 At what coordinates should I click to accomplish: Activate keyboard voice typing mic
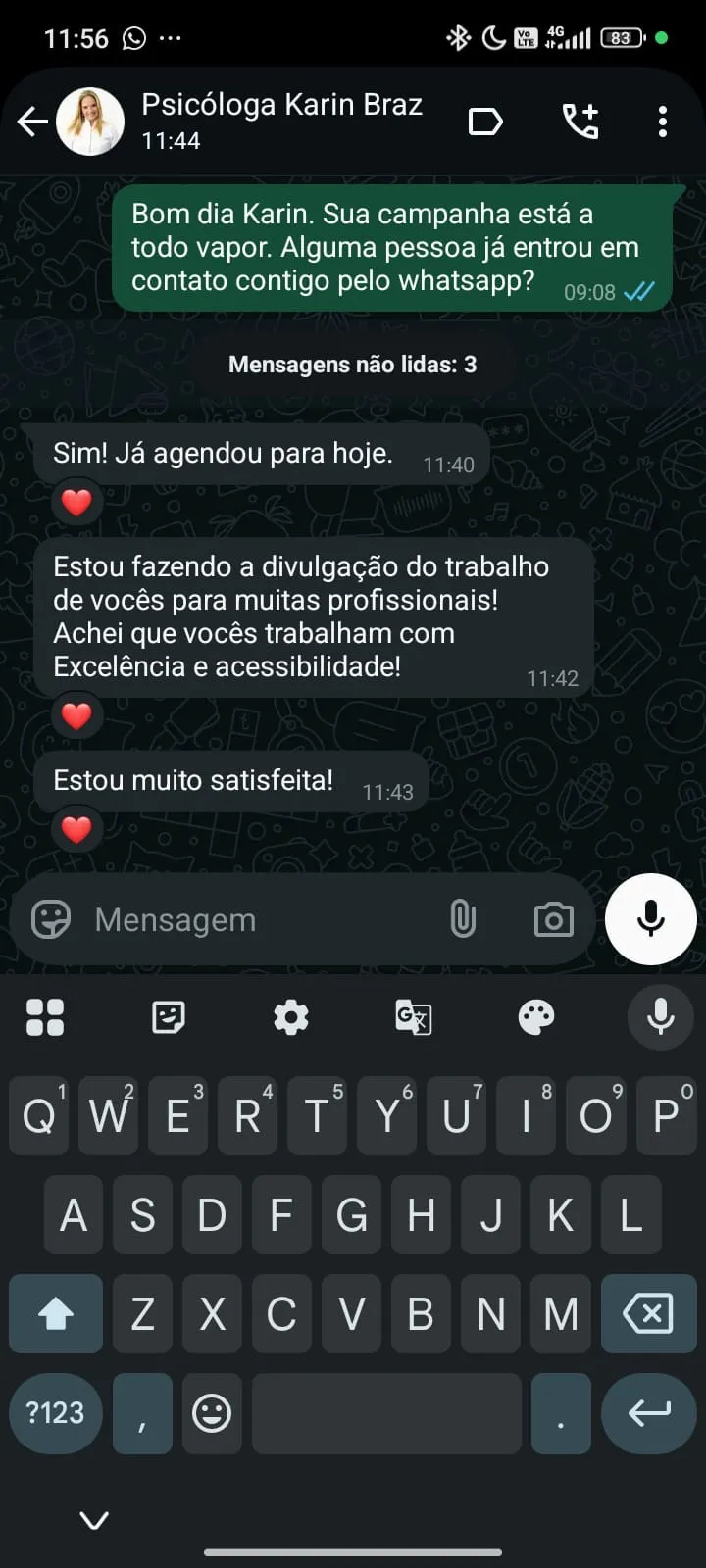coord(660,1017)
